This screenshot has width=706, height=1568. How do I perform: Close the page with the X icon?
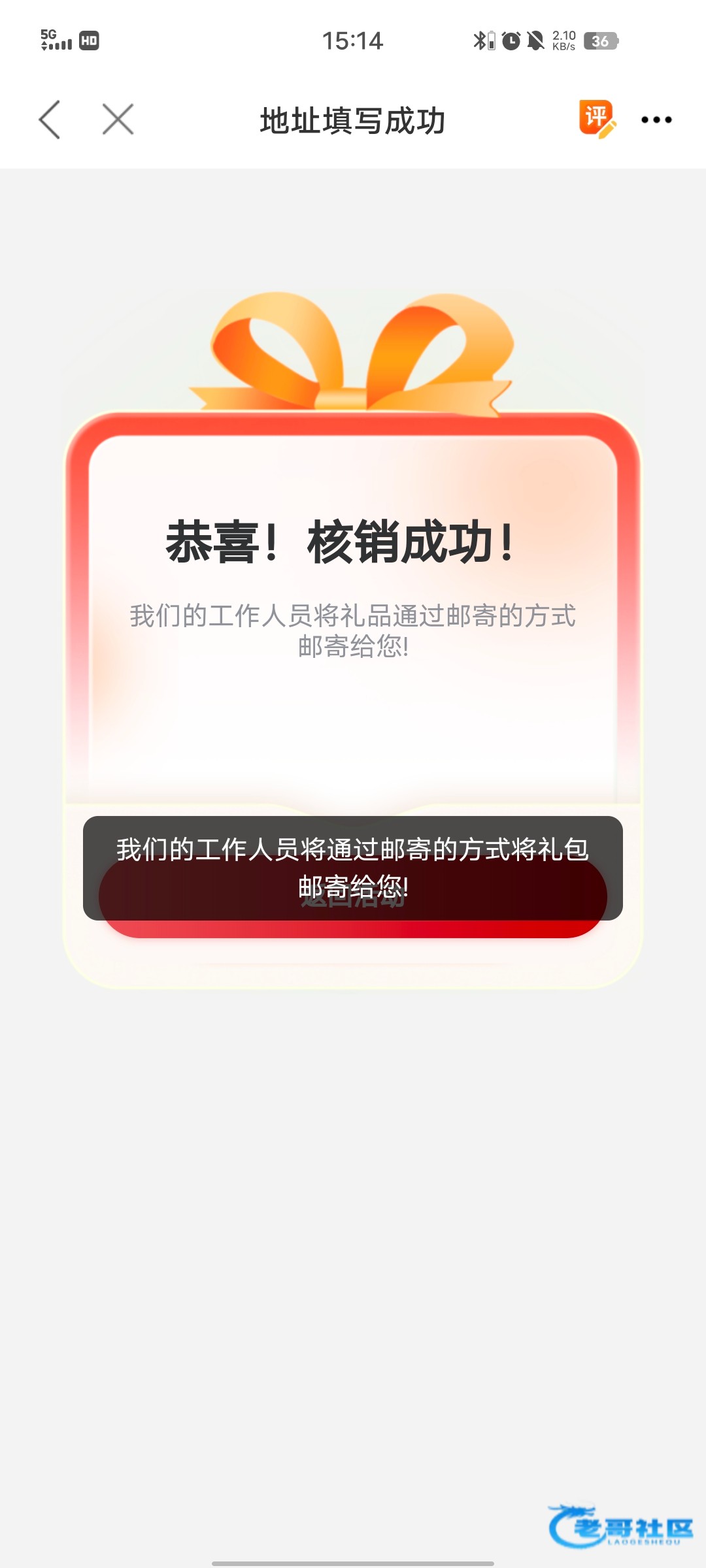pyautogui.click(x=118, y=120)
